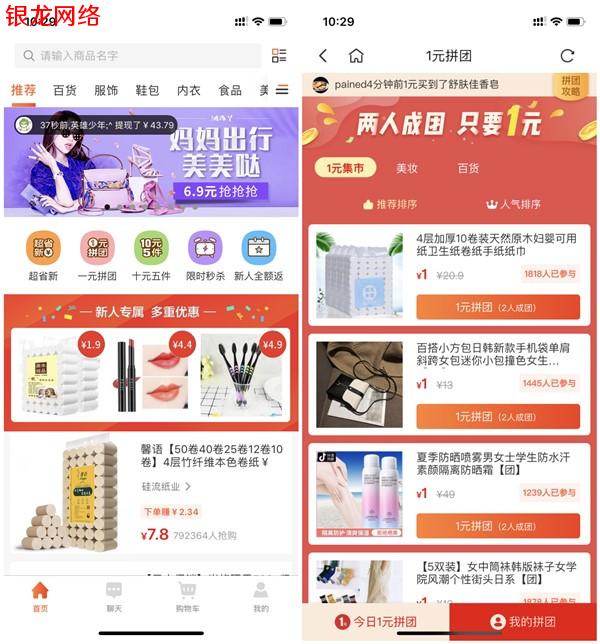Open 我的拼团 at the bottom
The height and width of the screenshot is (644, 600).
(x=523, y=622)
